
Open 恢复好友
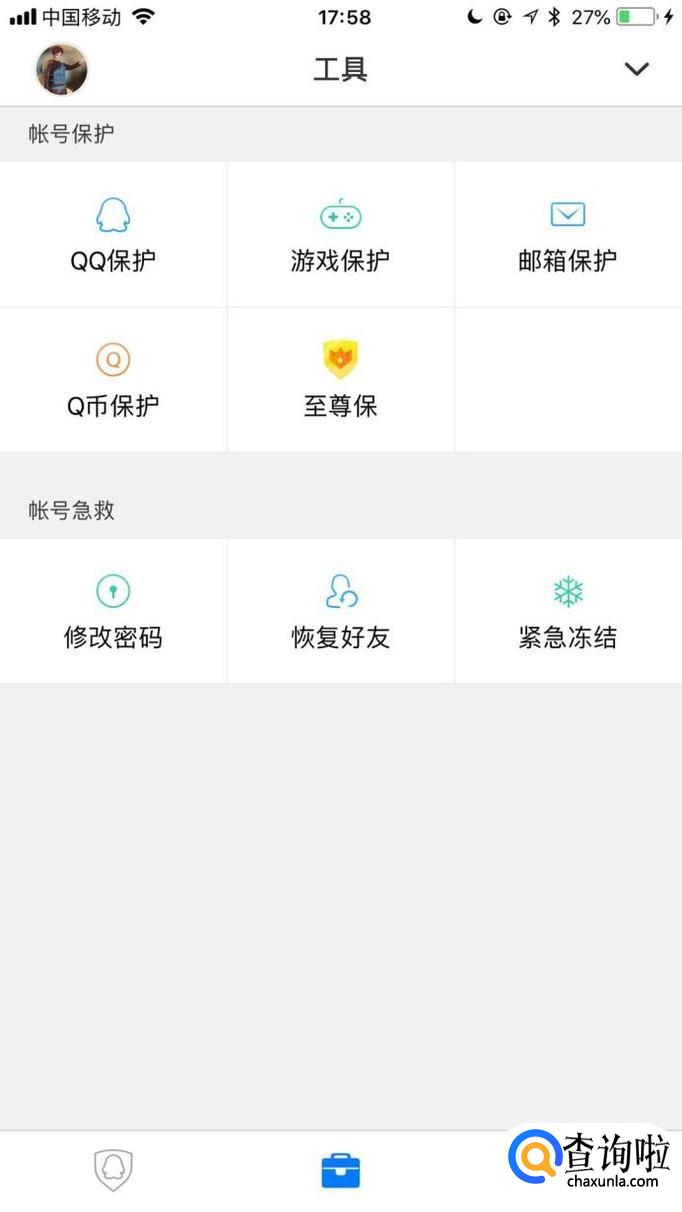click(340, 611)
